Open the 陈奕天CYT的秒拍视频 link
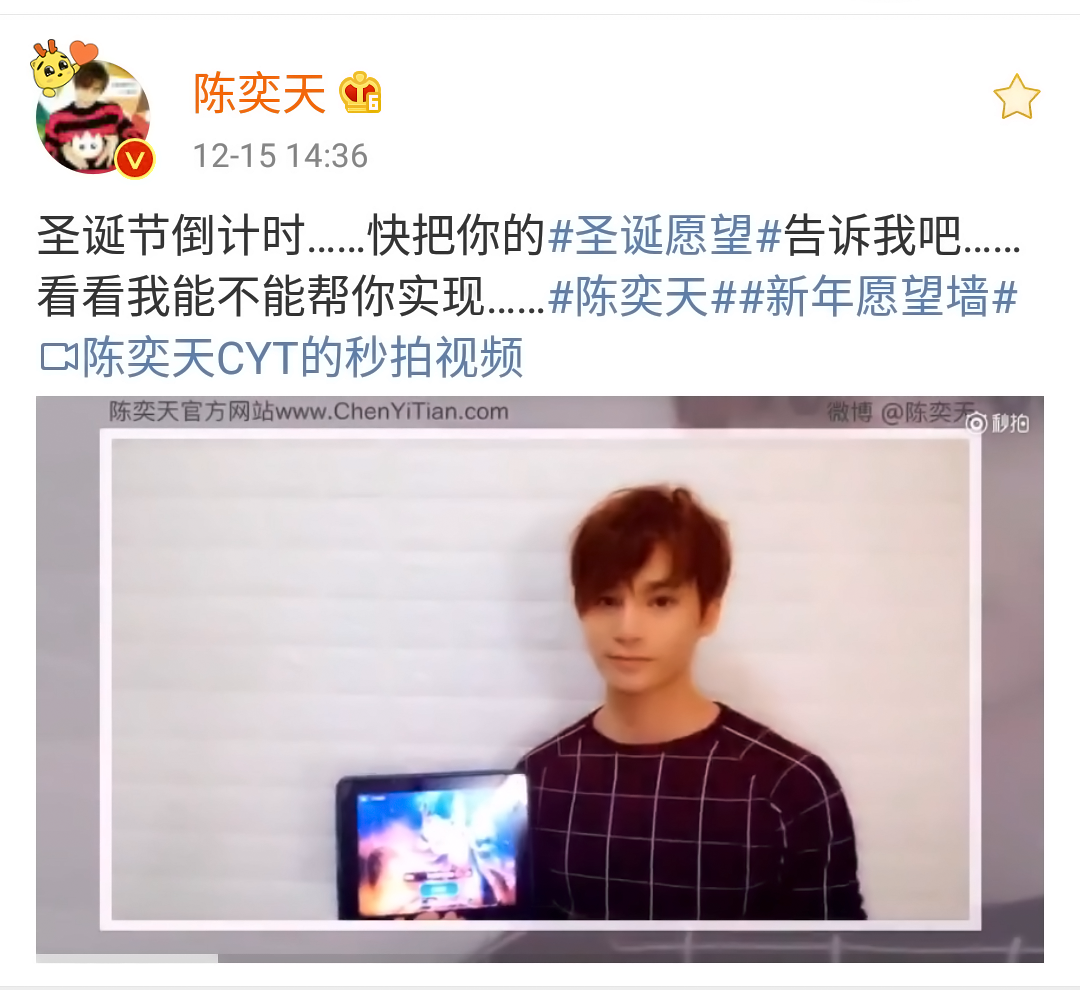 (x=300, y=358)
